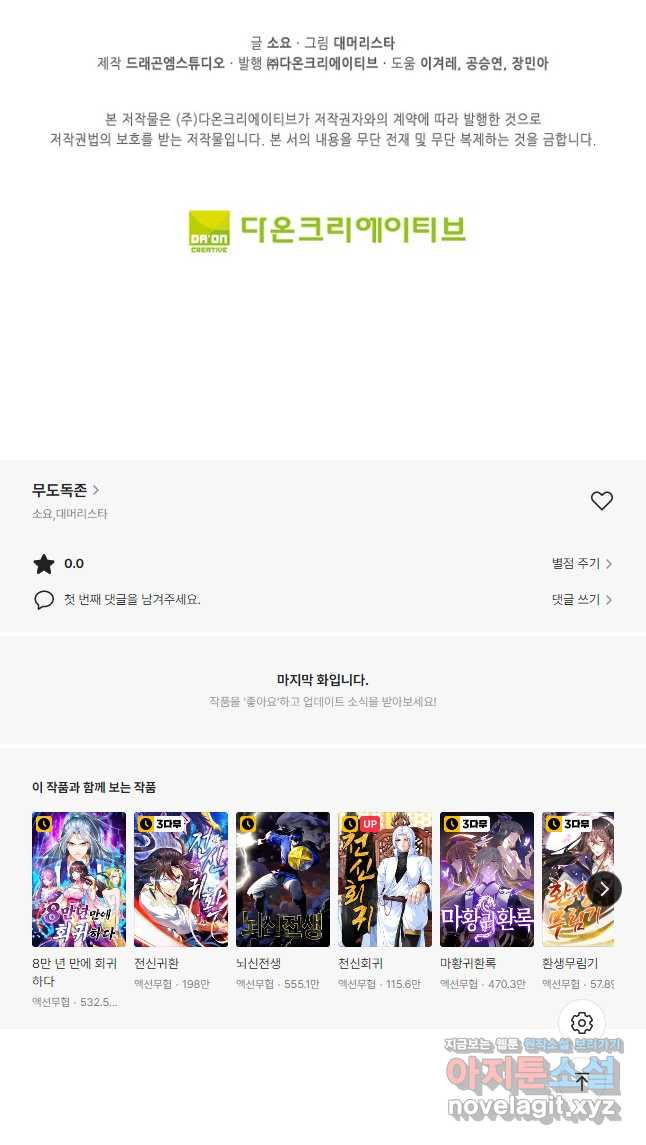Jump back to the top of the page
The image size is (646, 1145).
pos(582,1081)
